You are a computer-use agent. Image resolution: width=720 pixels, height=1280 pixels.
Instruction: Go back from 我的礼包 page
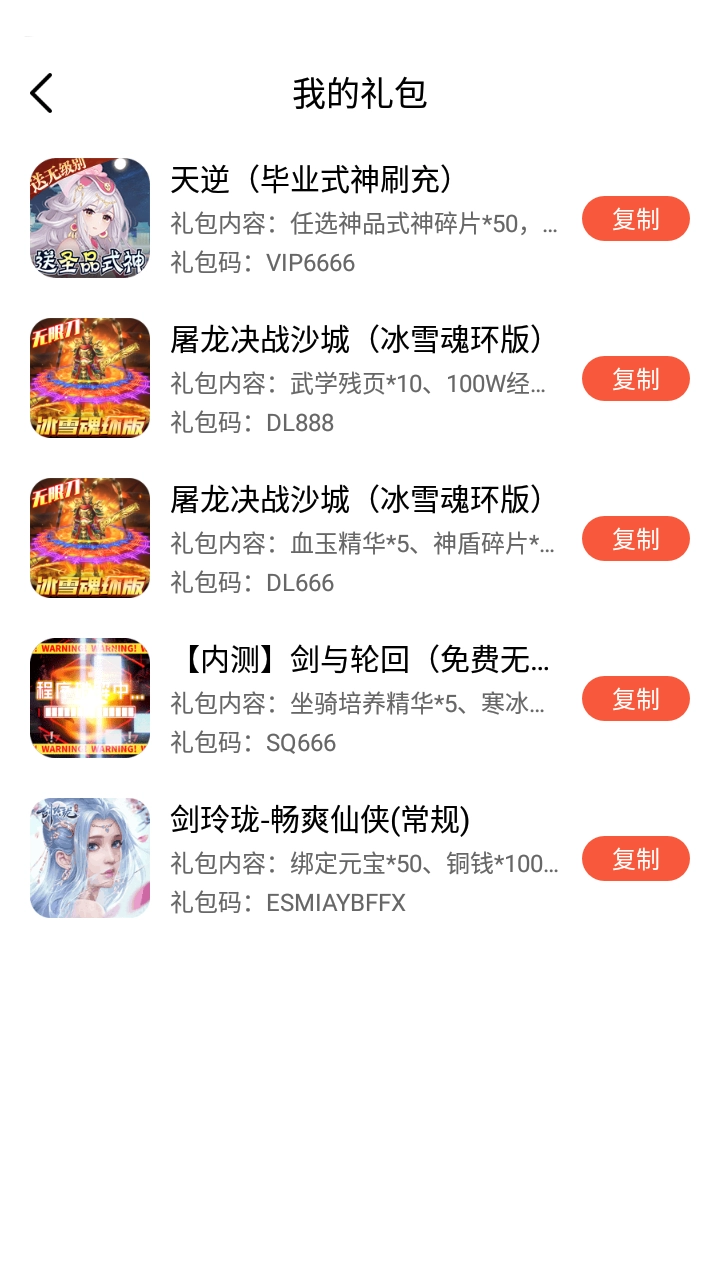coord(42,94)
